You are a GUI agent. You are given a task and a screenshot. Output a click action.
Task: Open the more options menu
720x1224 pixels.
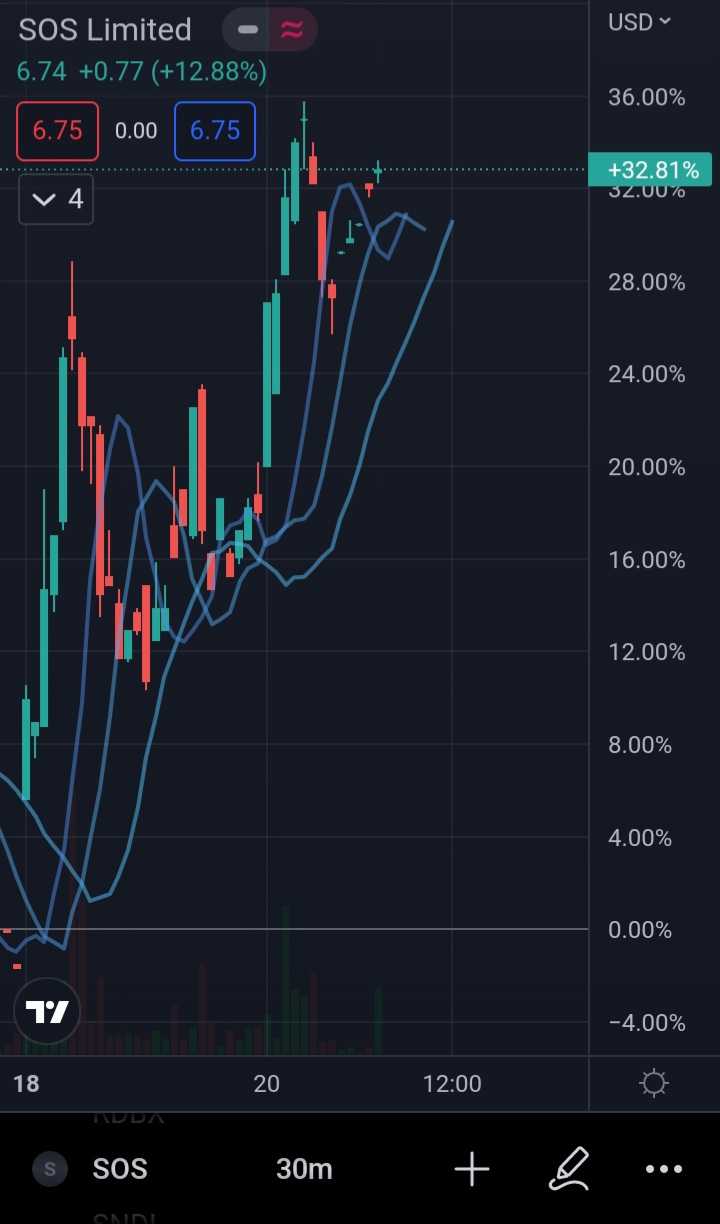664,1168
